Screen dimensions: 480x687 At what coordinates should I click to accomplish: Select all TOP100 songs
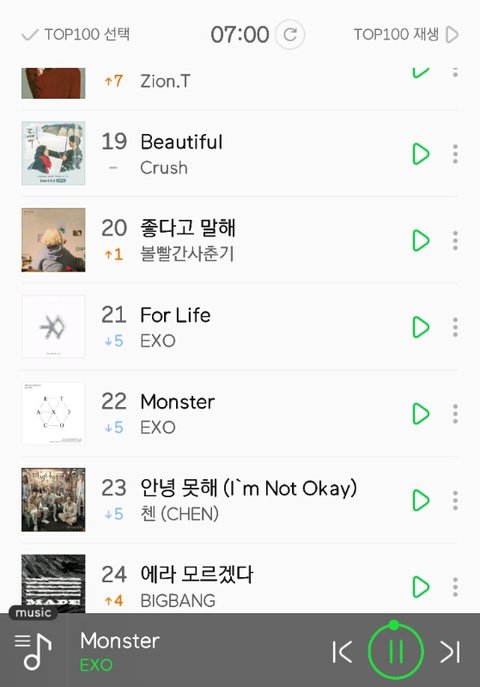click(75, 35)
